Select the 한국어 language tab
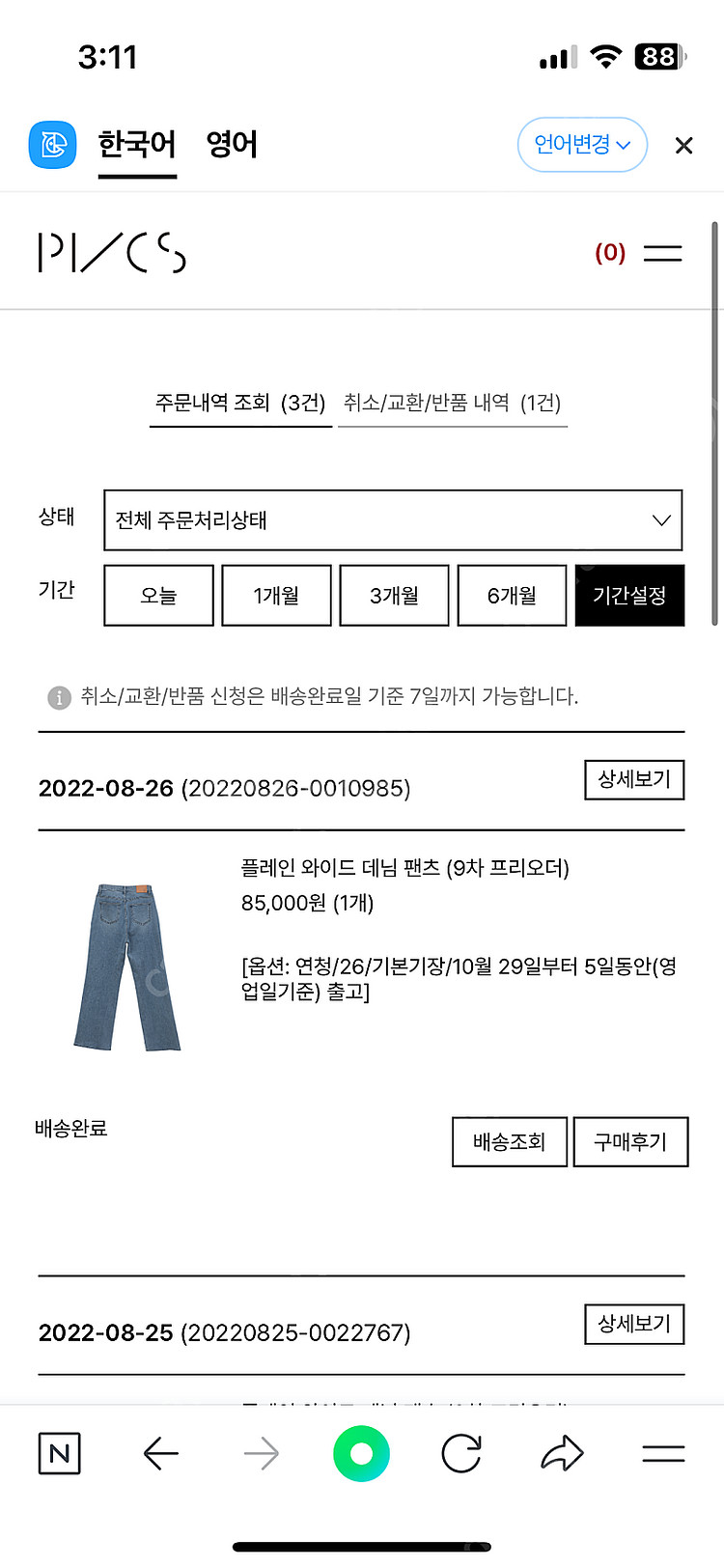 click(x=137, y=145)
